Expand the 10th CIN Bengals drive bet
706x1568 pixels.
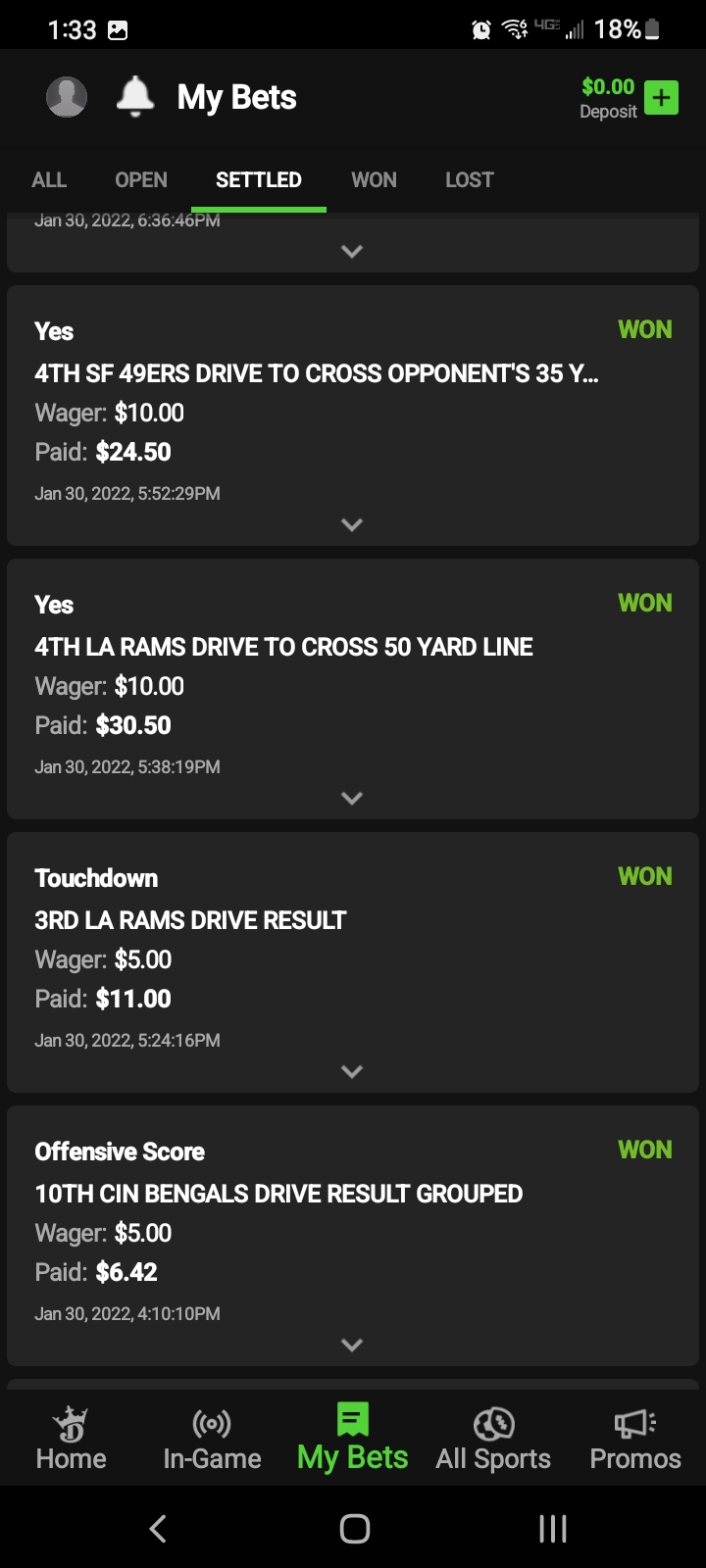point(352,1345)
